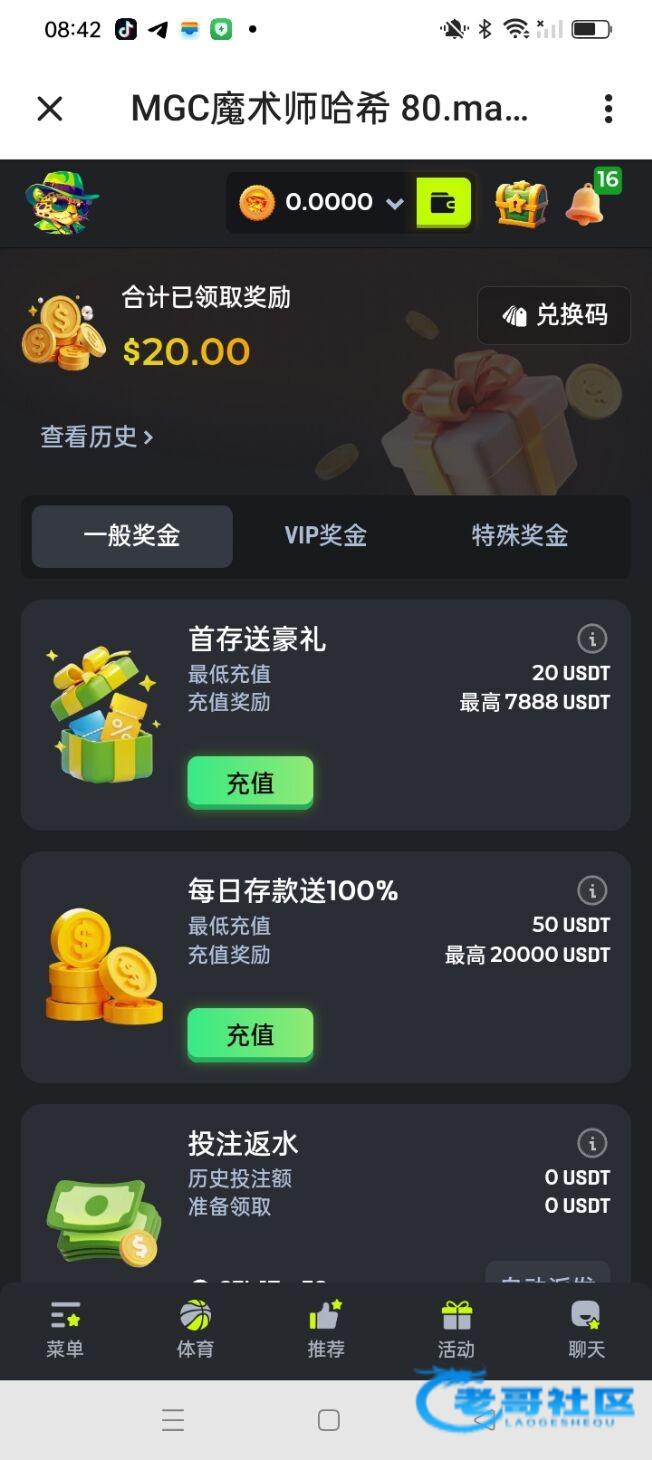
Task: Tap the 兑换码 redeem code button
Action: [554, 315]
